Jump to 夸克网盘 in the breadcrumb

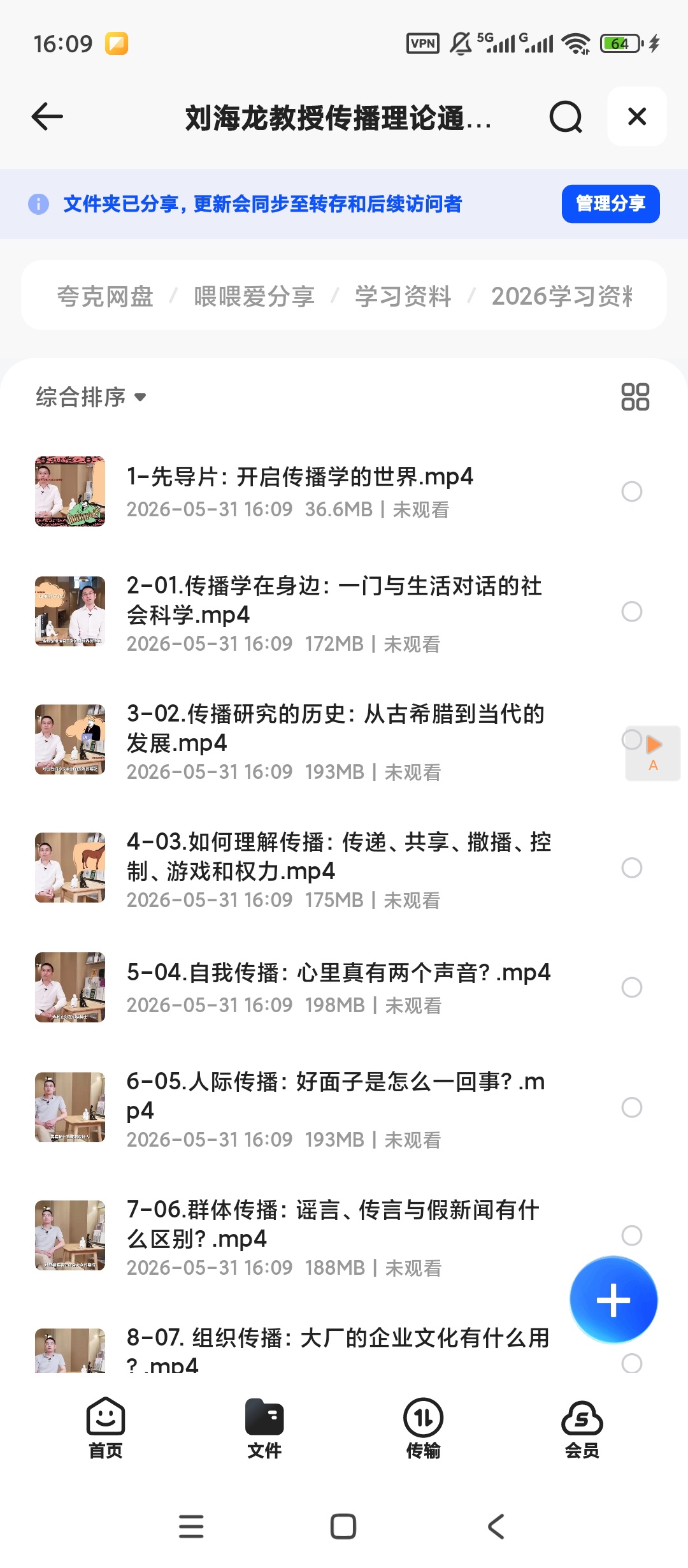105,296
